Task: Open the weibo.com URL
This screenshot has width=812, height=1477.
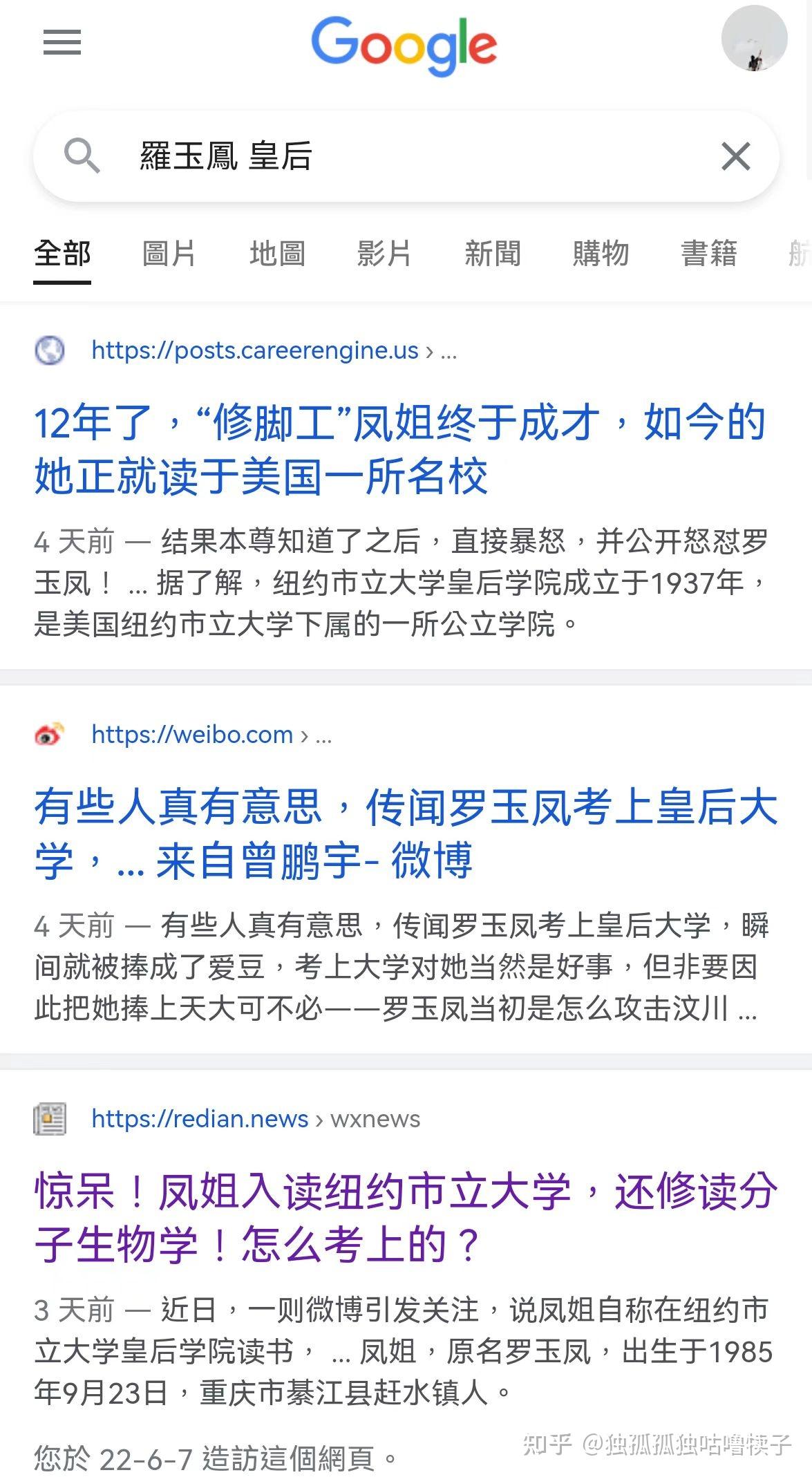Action: (x=192, y=735)
